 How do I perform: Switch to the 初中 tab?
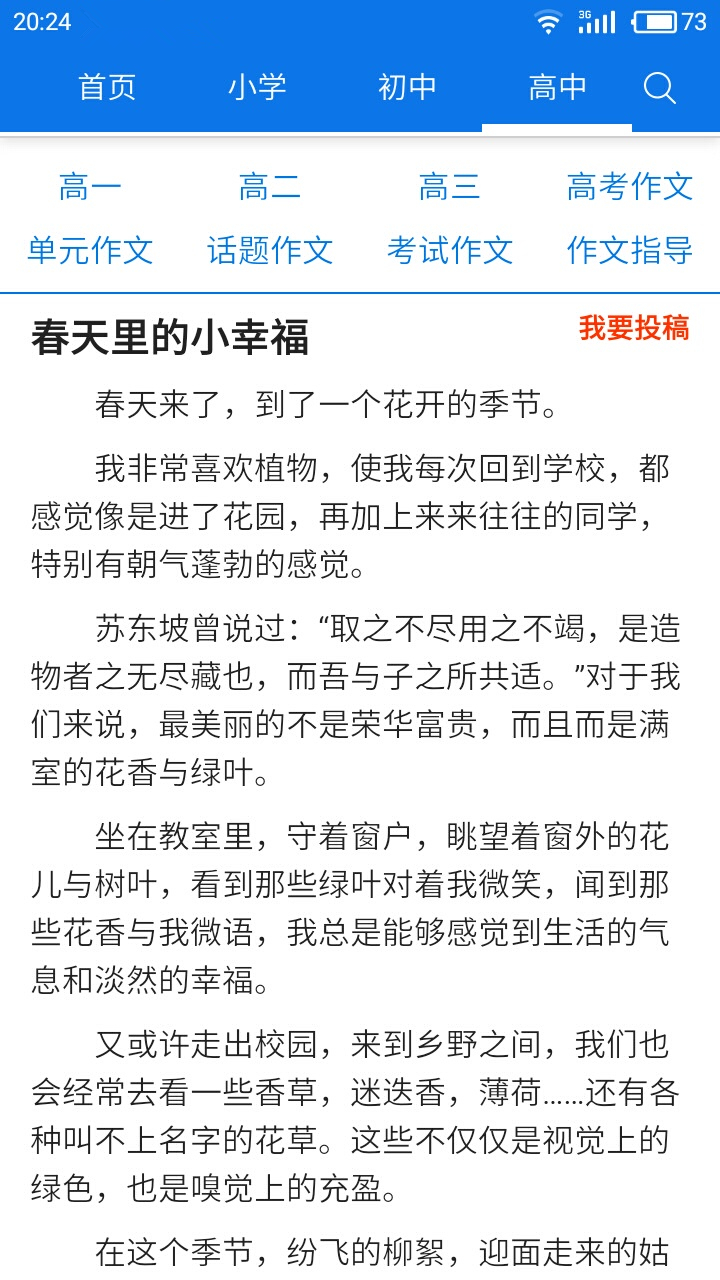407,88
